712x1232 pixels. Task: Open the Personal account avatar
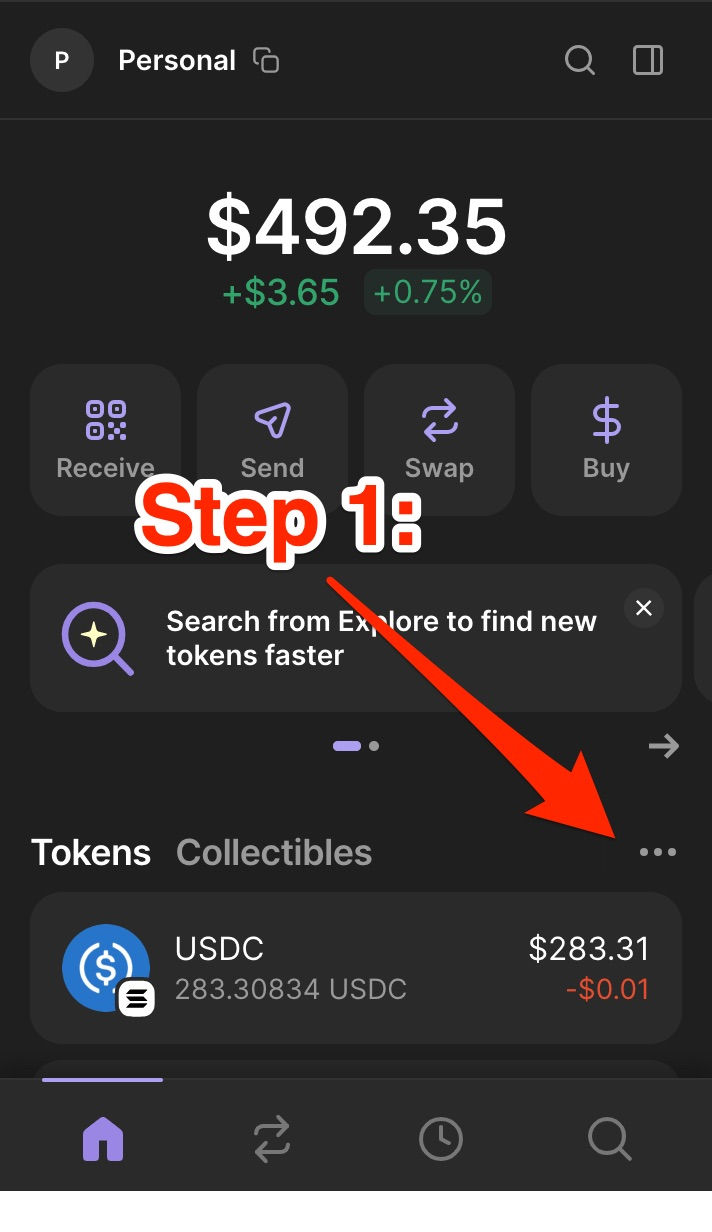(62, 61)
